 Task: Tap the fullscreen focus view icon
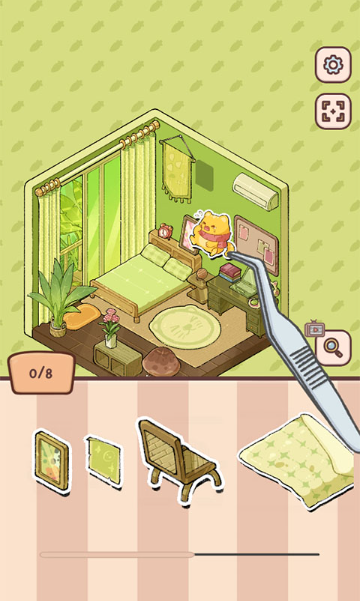click(x=333, y=111)
